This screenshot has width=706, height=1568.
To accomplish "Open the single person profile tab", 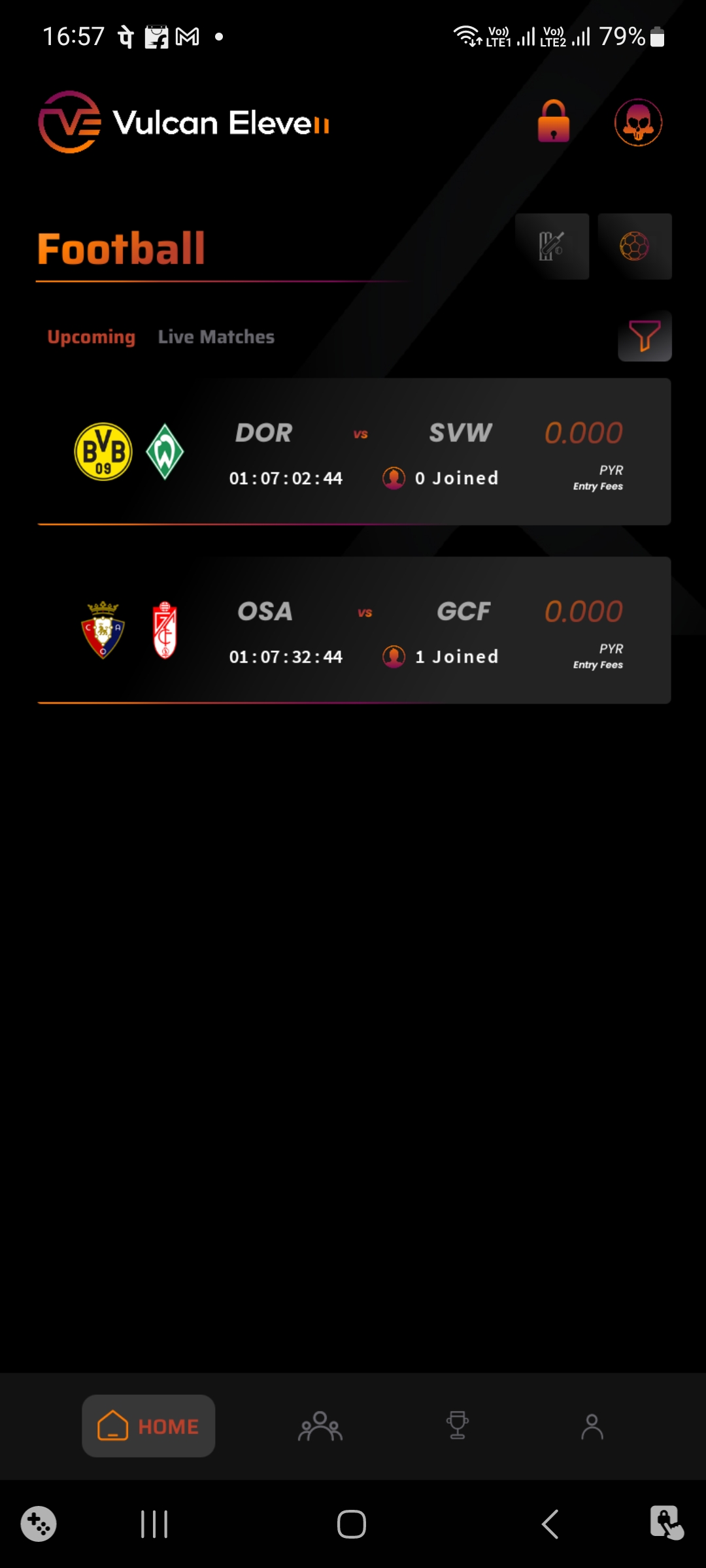I will (592, 1426).
